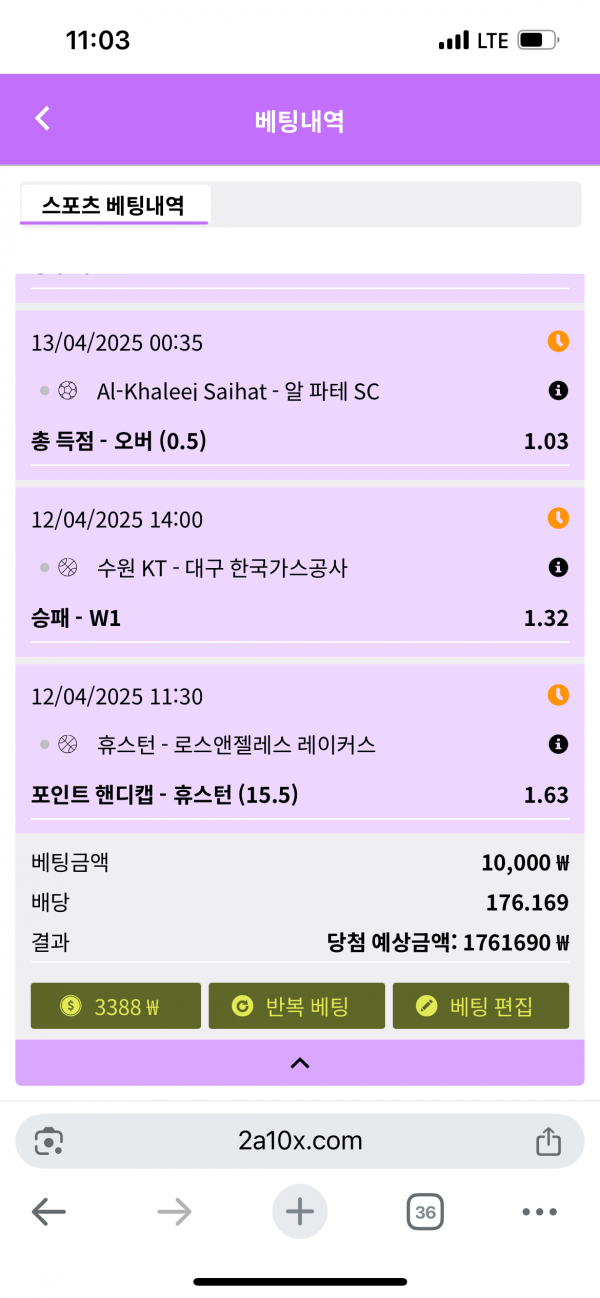Tap the 3388 ₩ cash out button

click(x=116, y=1006)
